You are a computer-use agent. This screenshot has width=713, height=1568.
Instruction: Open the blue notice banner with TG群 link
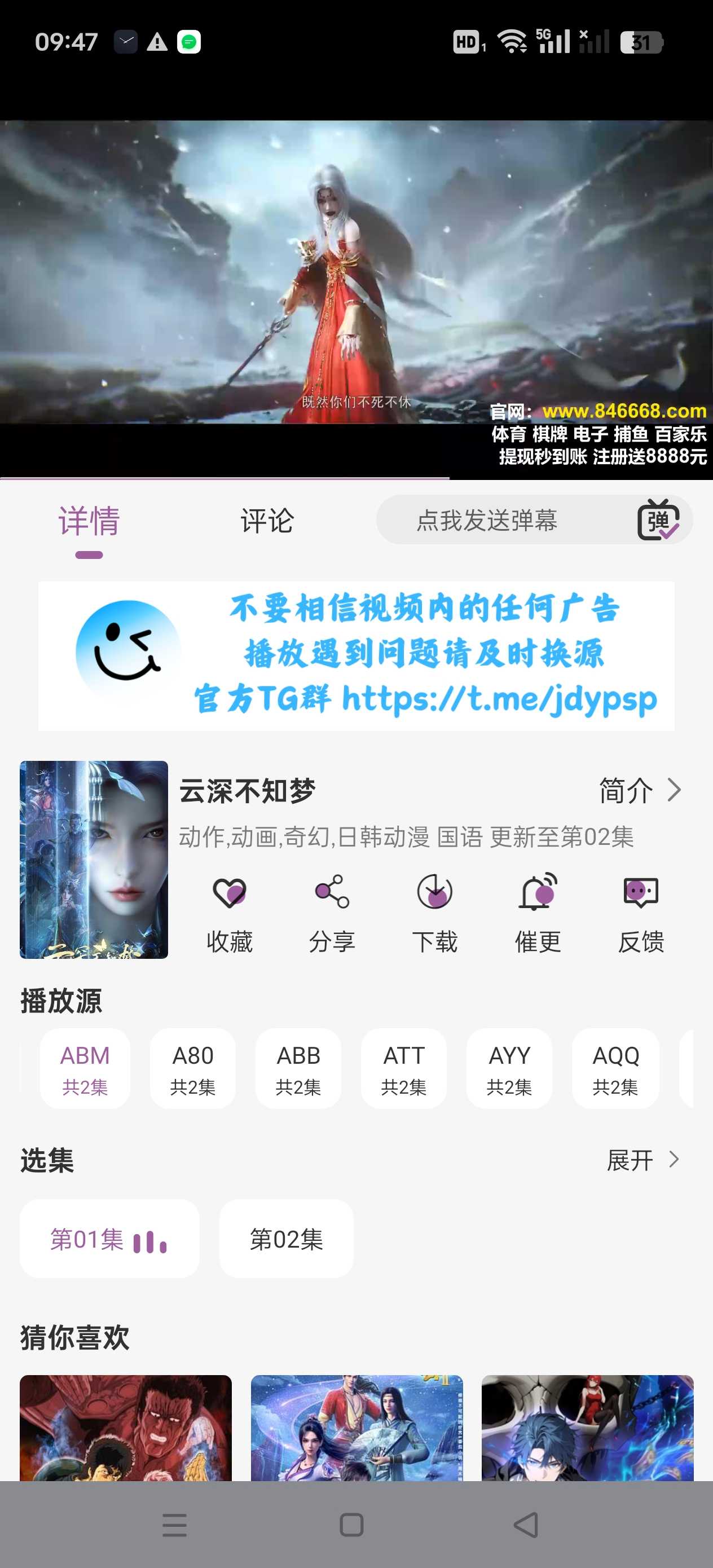(356, 655)
